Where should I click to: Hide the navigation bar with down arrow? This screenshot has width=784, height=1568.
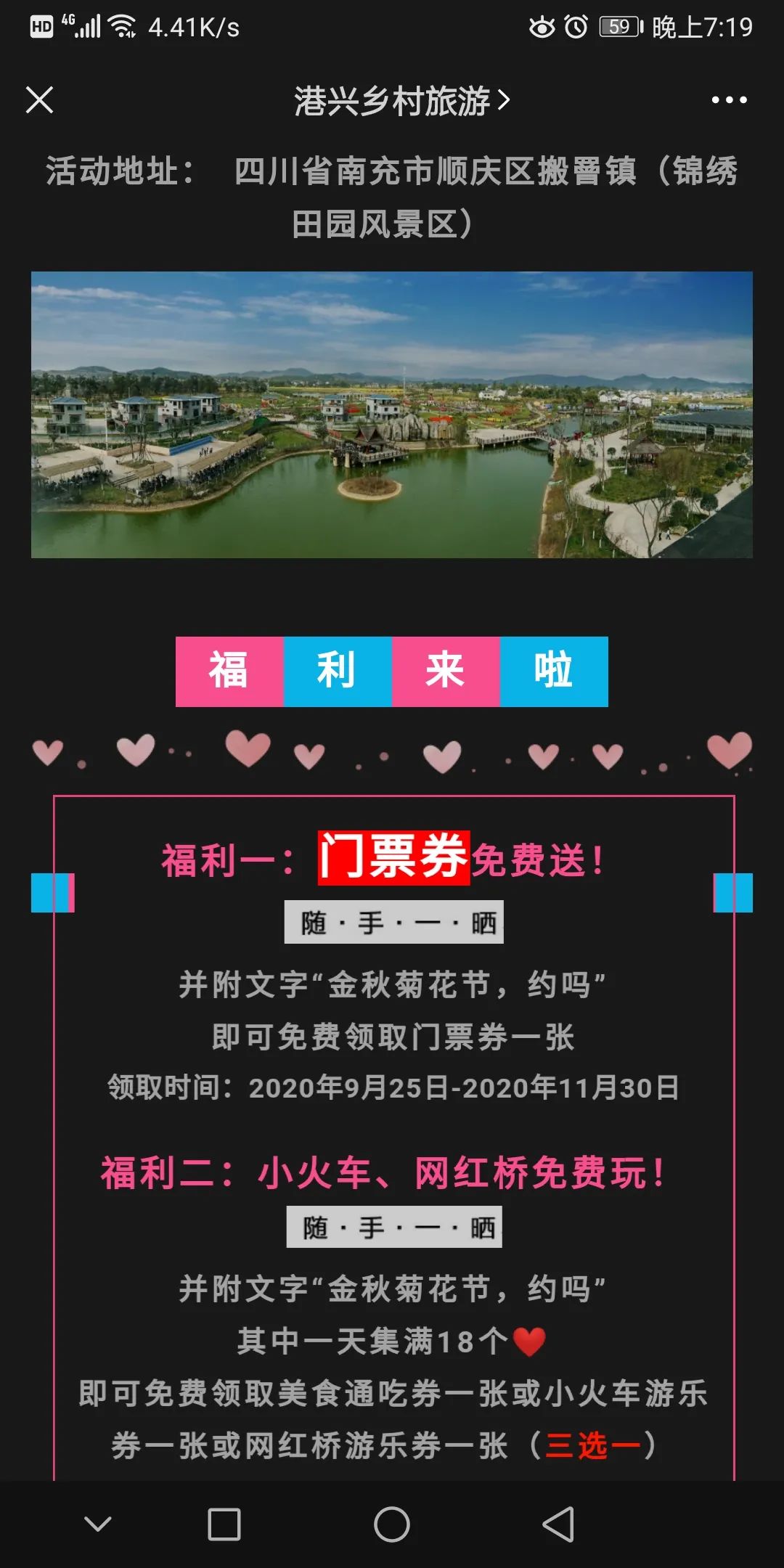click(98, 1524)
